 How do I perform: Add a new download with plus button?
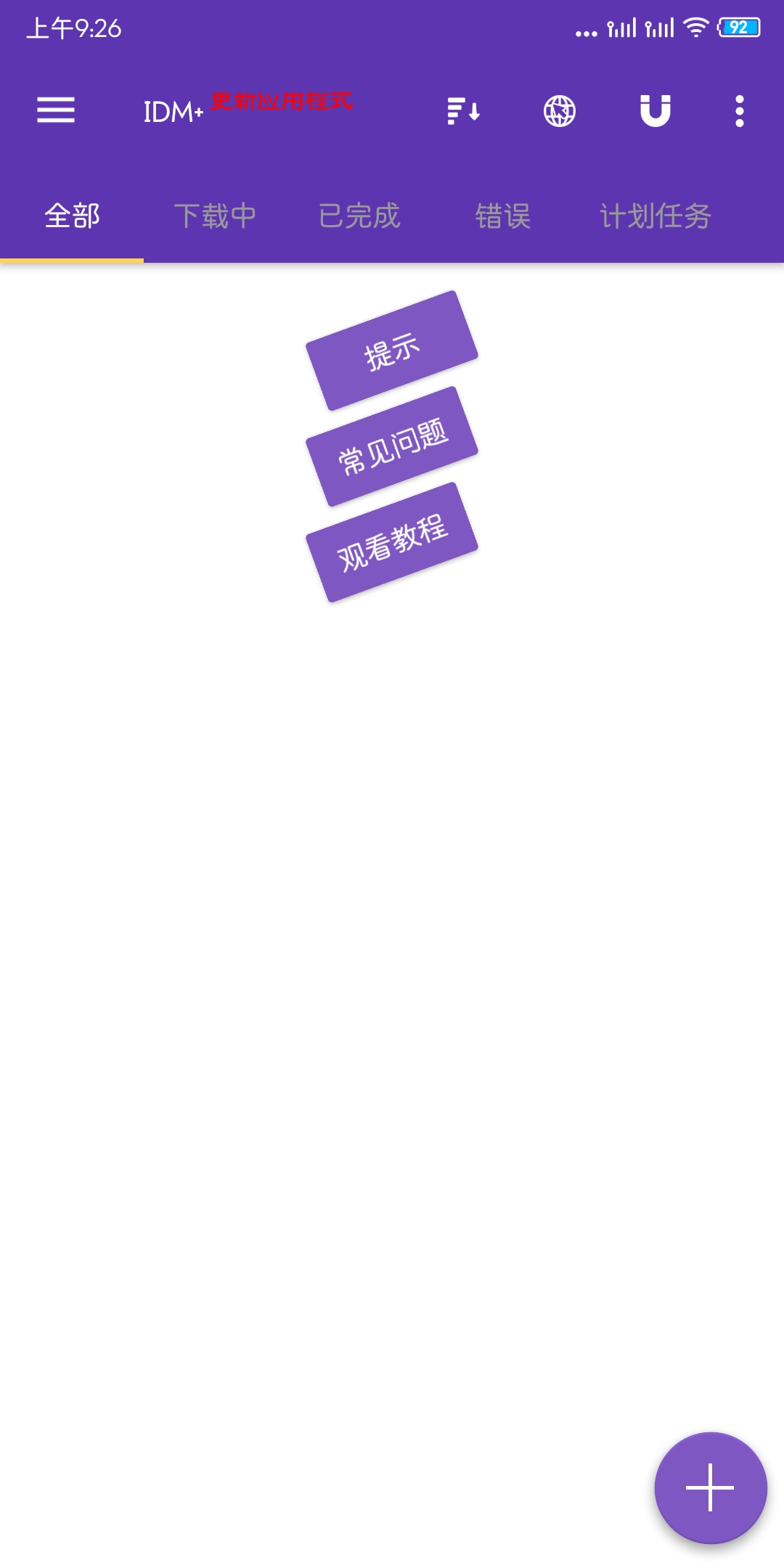710,1487
